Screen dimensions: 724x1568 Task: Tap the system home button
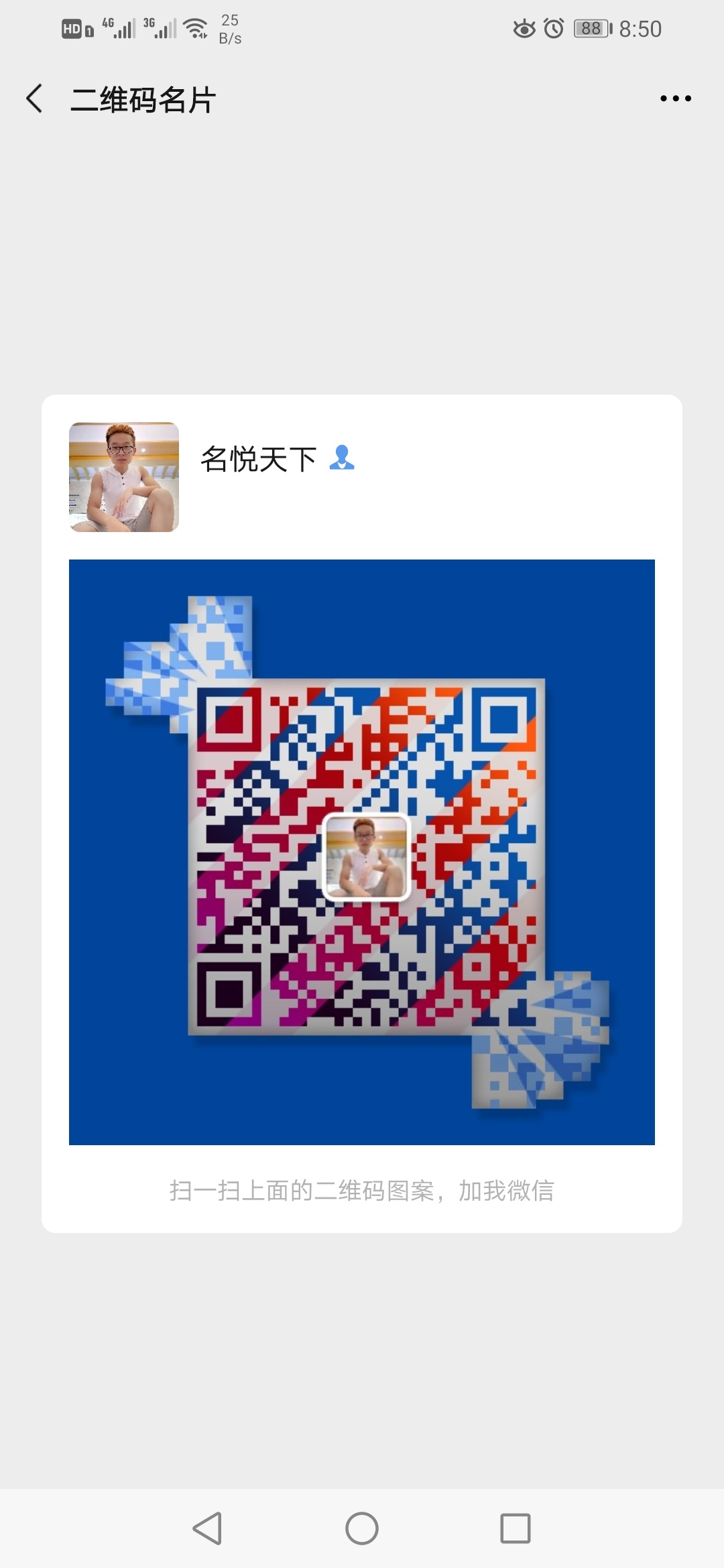click(362, 1528)
